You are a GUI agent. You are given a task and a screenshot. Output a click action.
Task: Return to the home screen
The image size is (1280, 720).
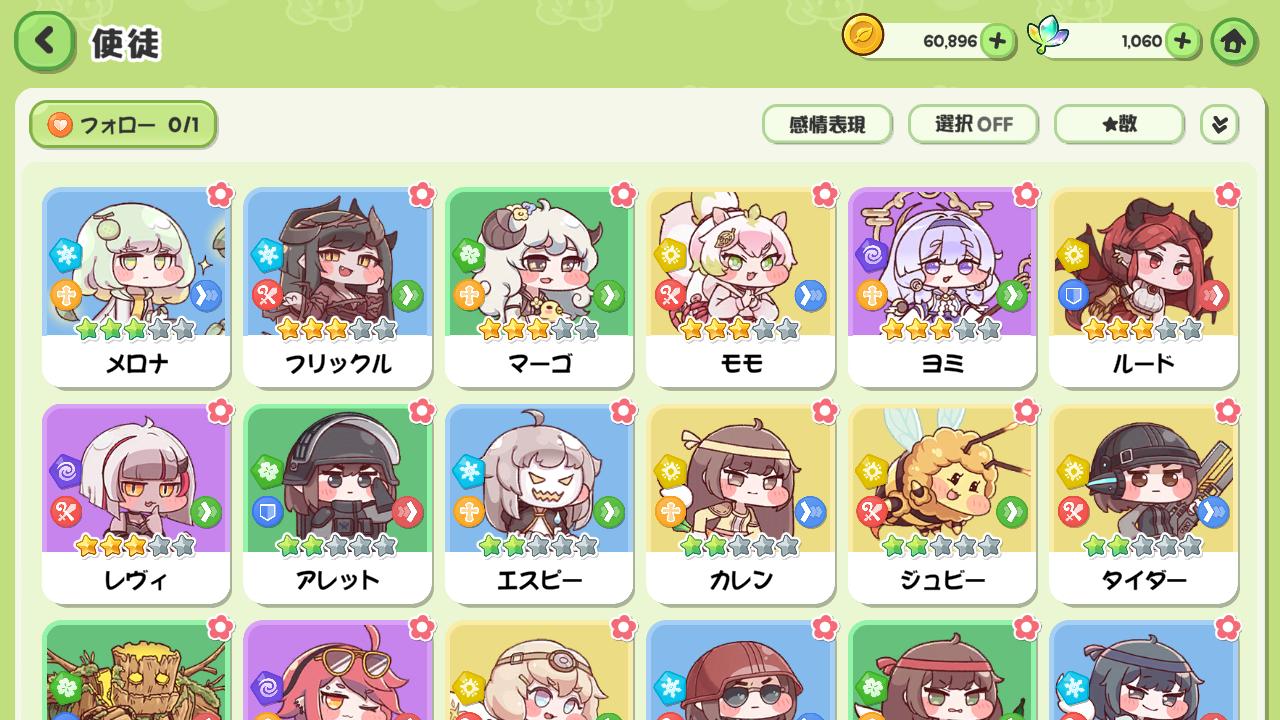pos(1233,42)
